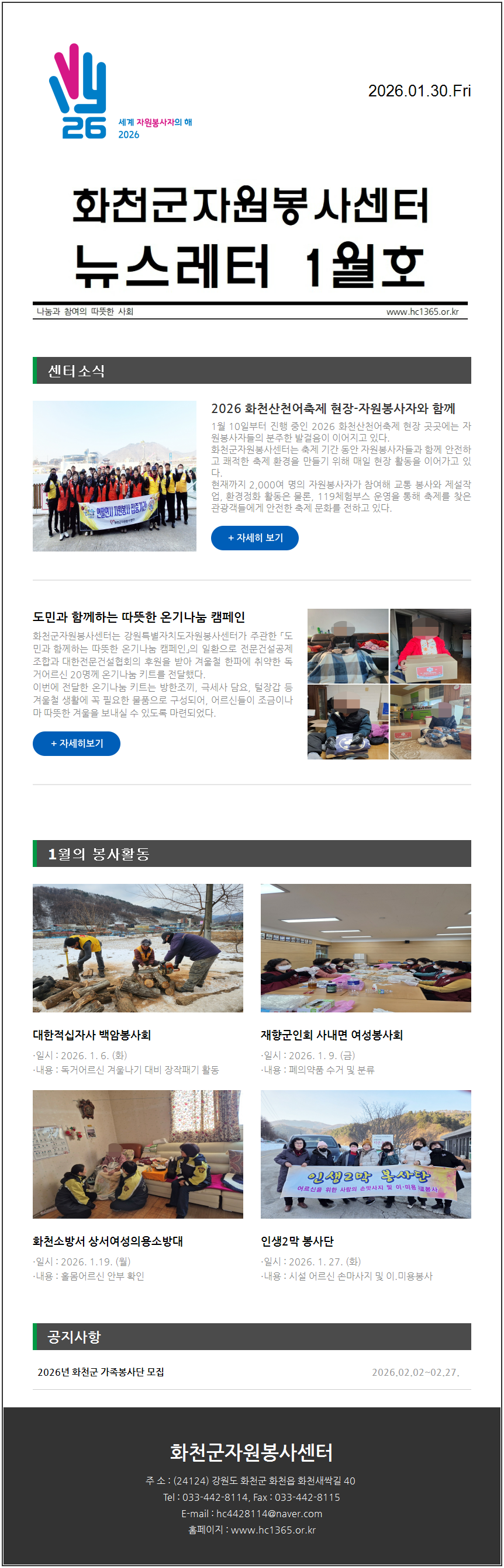Open details for the 화천산천어축제 article
The width and height of the screenshot is (504, 1568).
[x=254, y=538]
